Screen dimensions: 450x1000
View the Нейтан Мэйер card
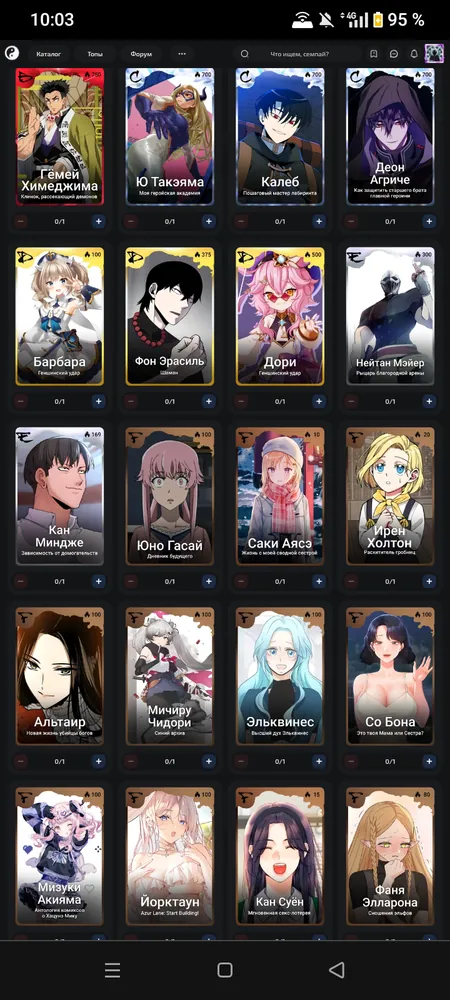point(390,316)
